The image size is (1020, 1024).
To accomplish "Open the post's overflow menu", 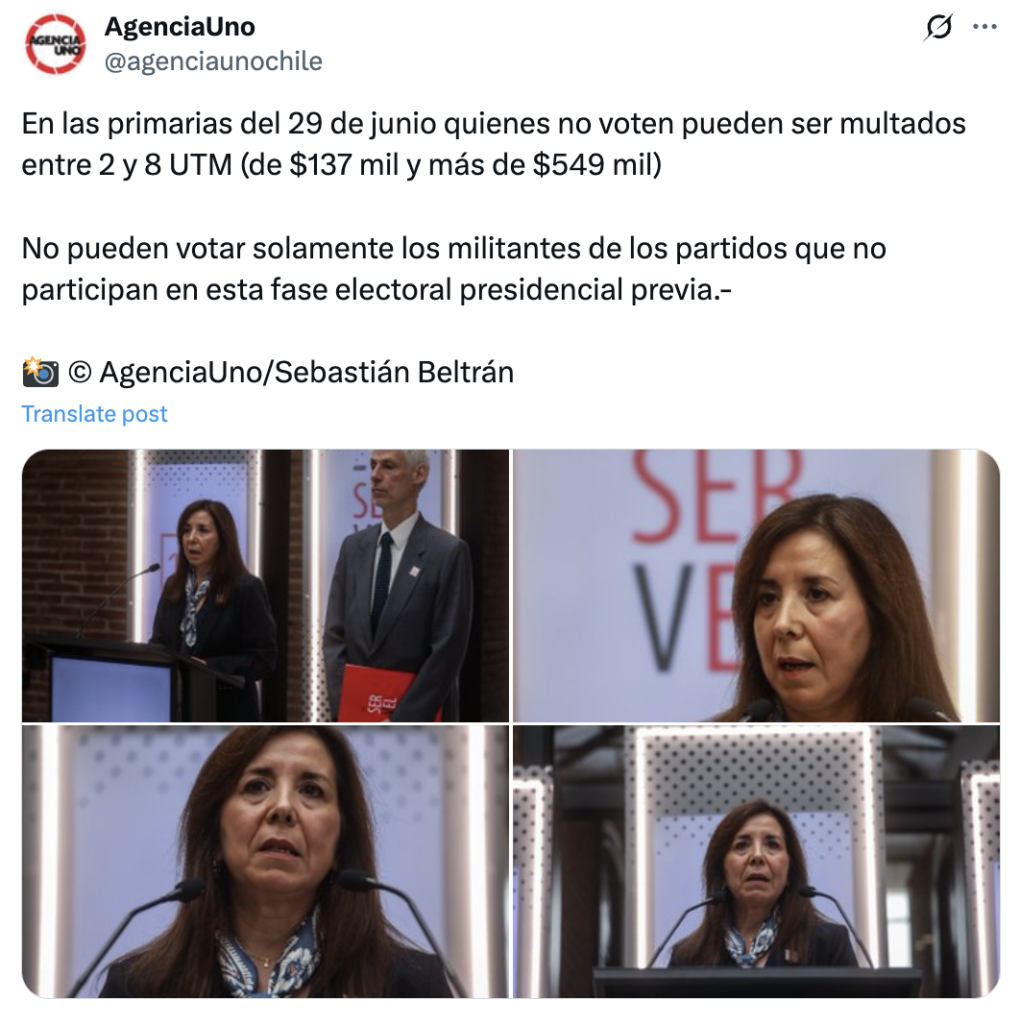I will [985, 27].
